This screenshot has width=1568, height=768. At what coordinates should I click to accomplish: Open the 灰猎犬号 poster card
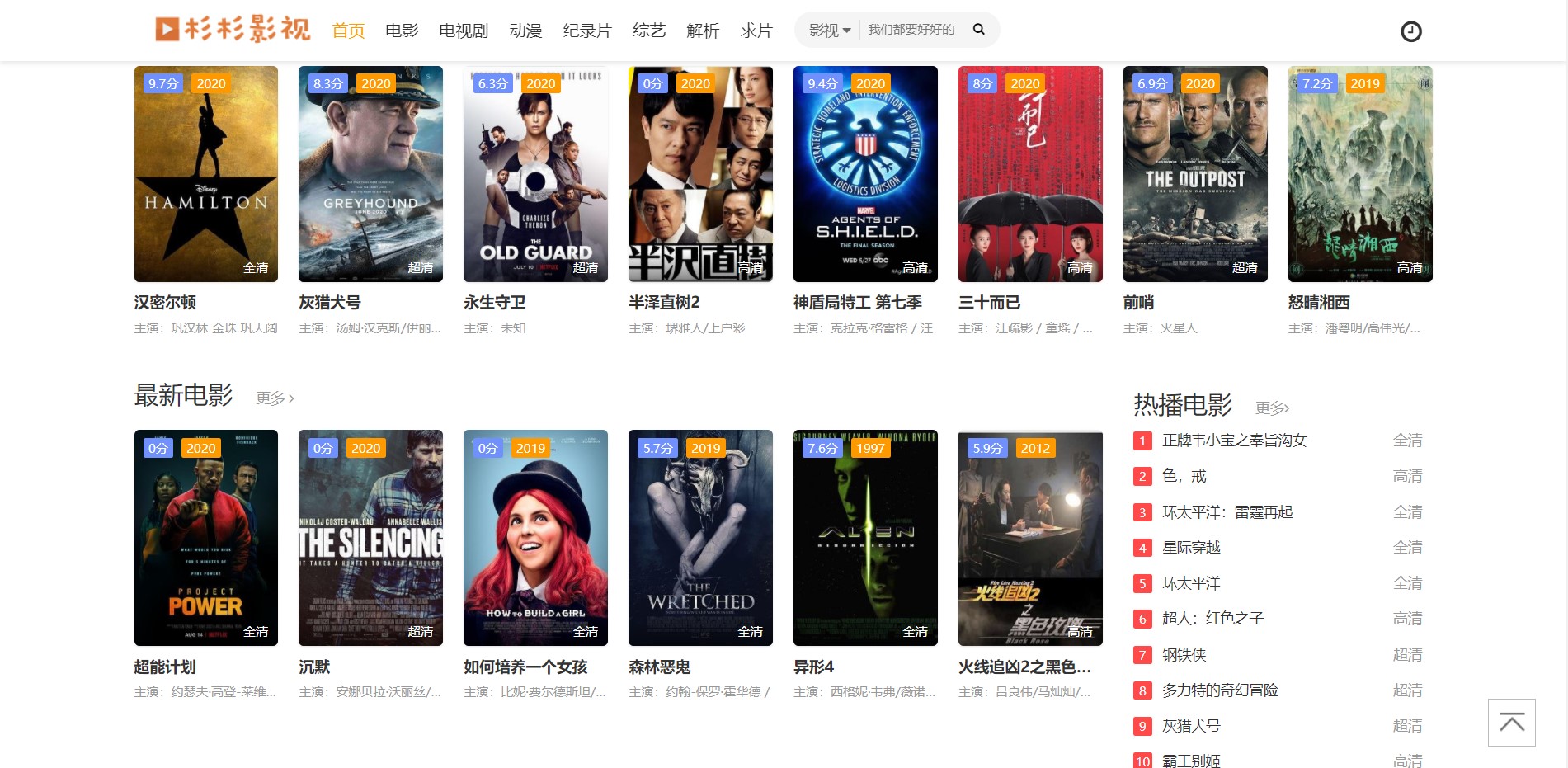370,174
